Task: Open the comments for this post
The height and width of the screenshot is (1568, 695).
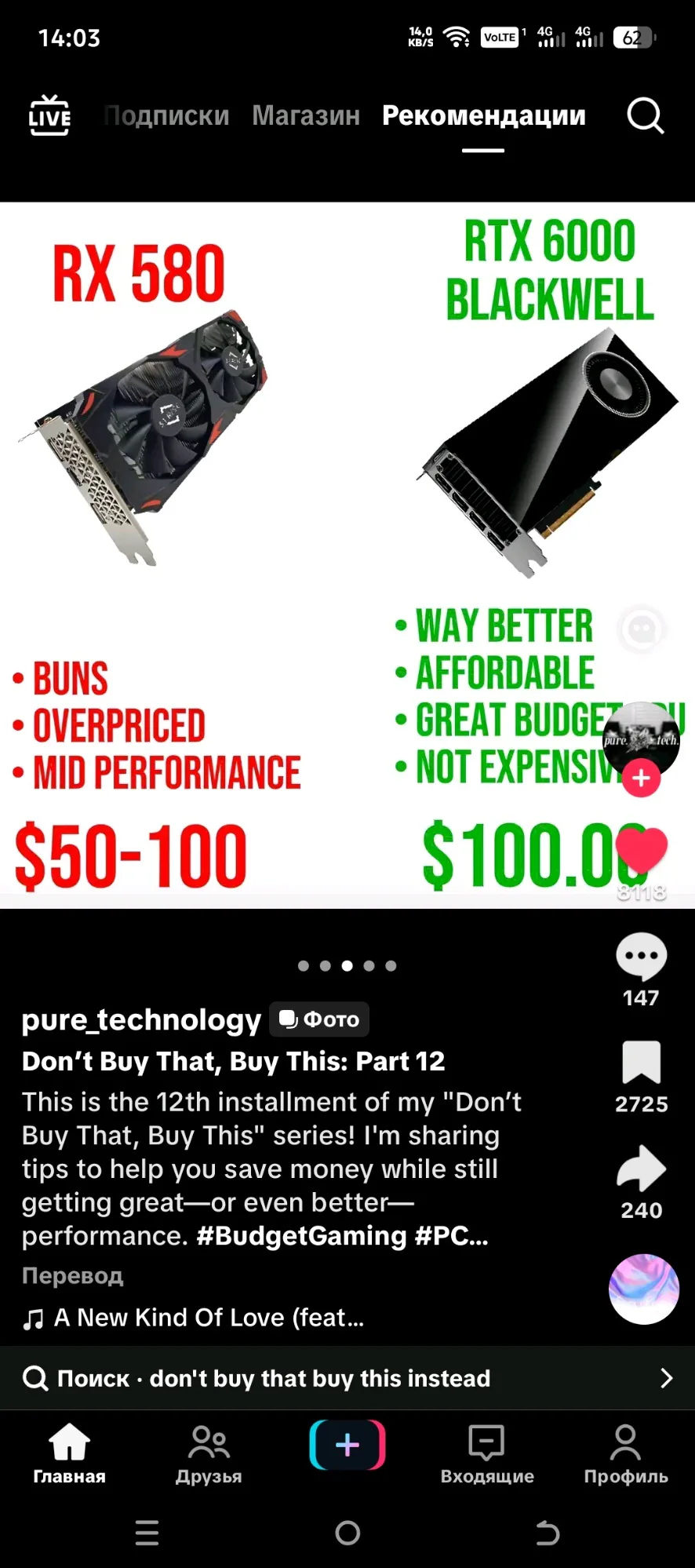Action: (641, 957)
